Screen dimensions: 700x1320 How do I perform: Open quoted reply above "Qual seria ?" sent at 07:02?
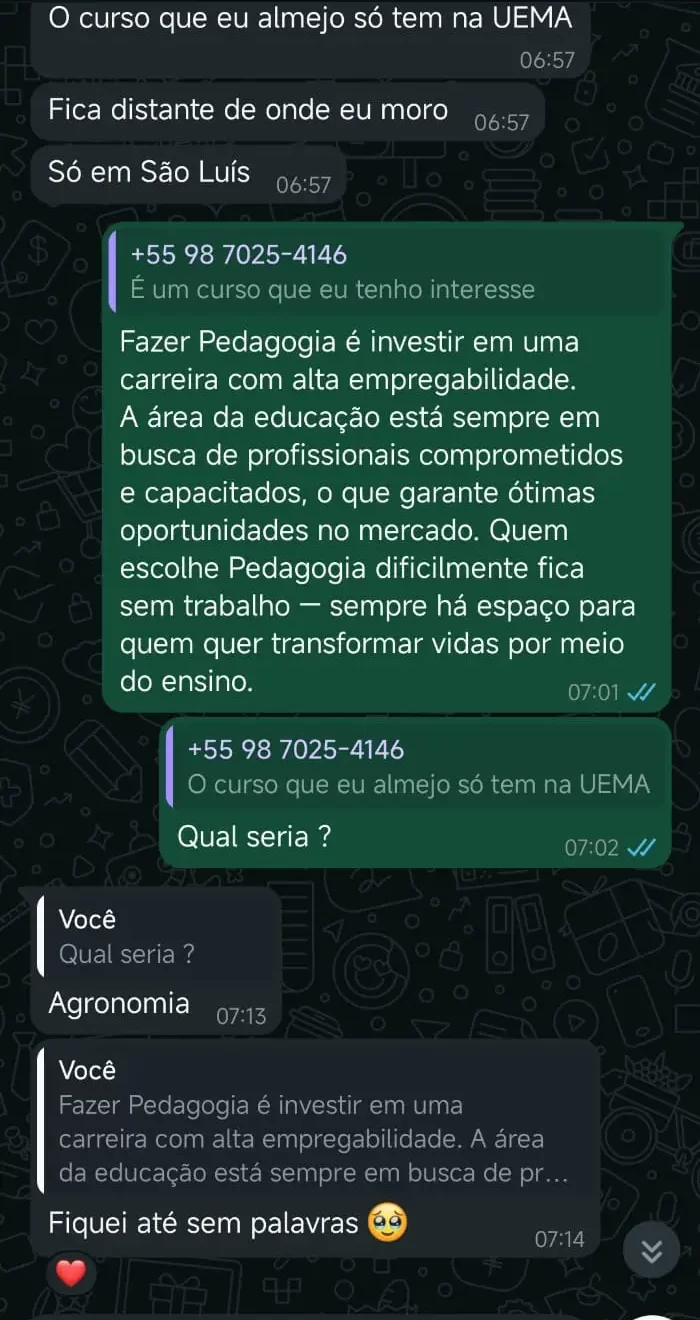tap(417, 767)
